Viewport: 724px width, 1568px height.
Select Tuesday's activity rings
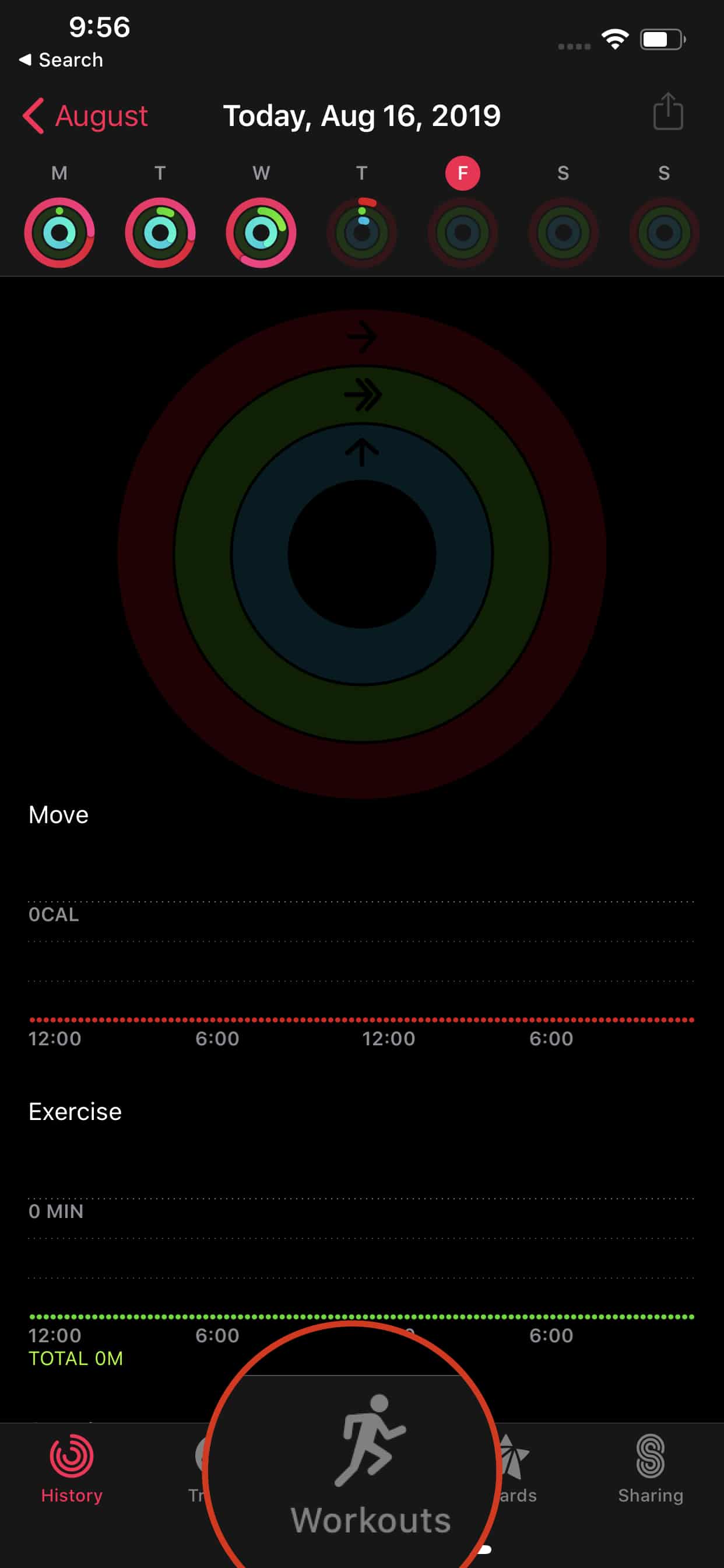click(x=160, y=233)
